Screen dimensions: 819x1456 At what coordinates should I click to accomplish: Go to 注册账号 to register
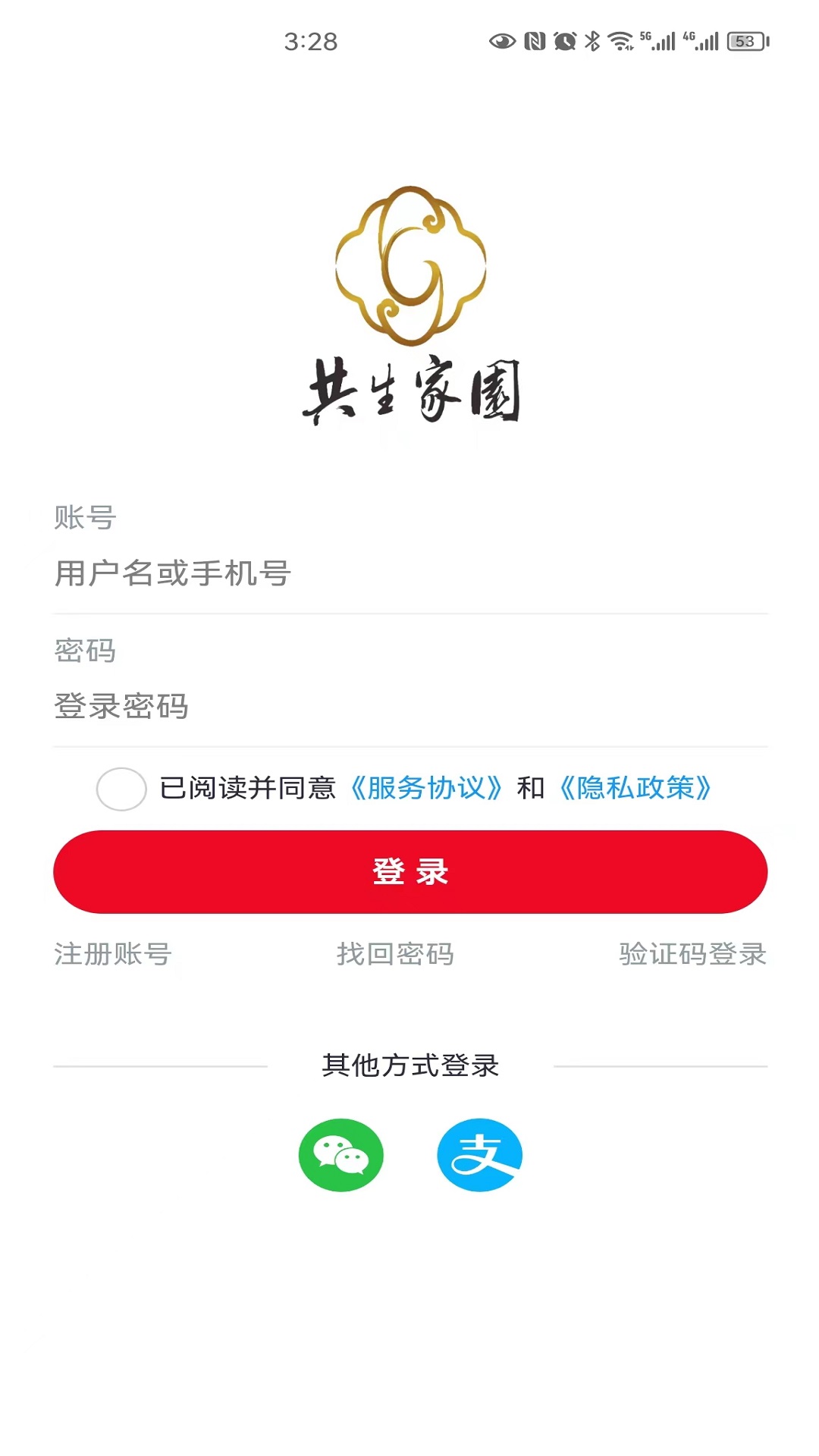tap(113, 954)
